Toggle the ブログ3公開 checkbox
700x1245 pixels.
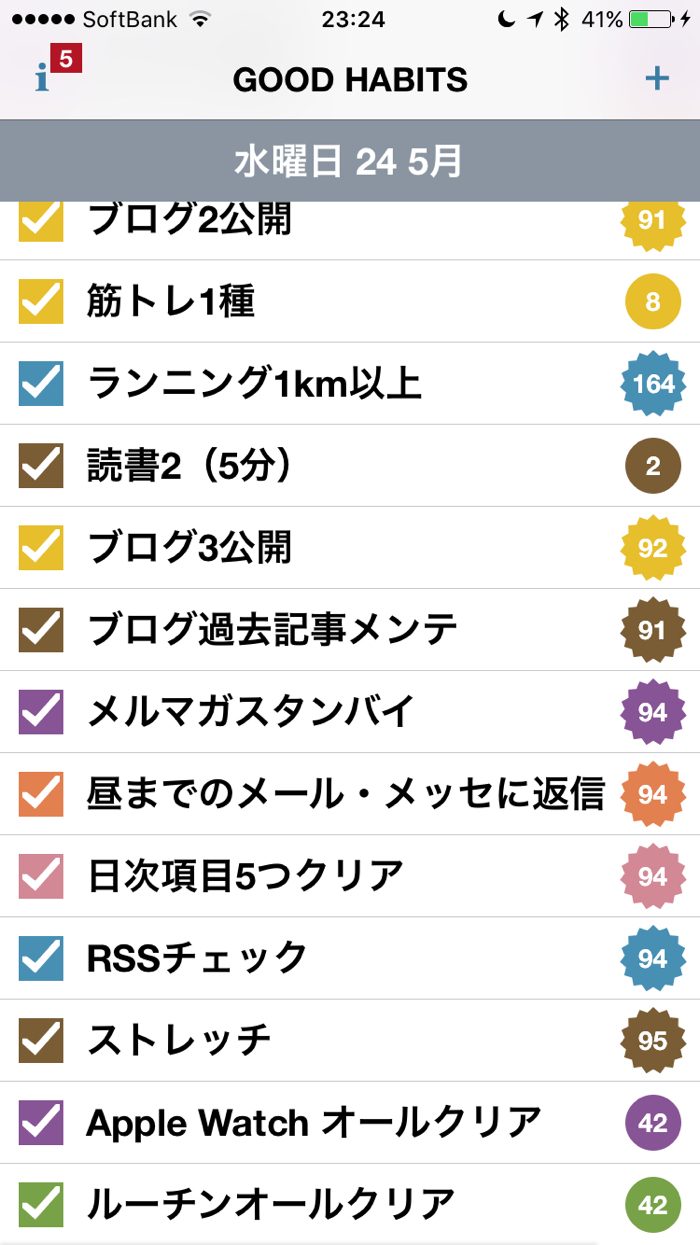[x=41, y=548]
